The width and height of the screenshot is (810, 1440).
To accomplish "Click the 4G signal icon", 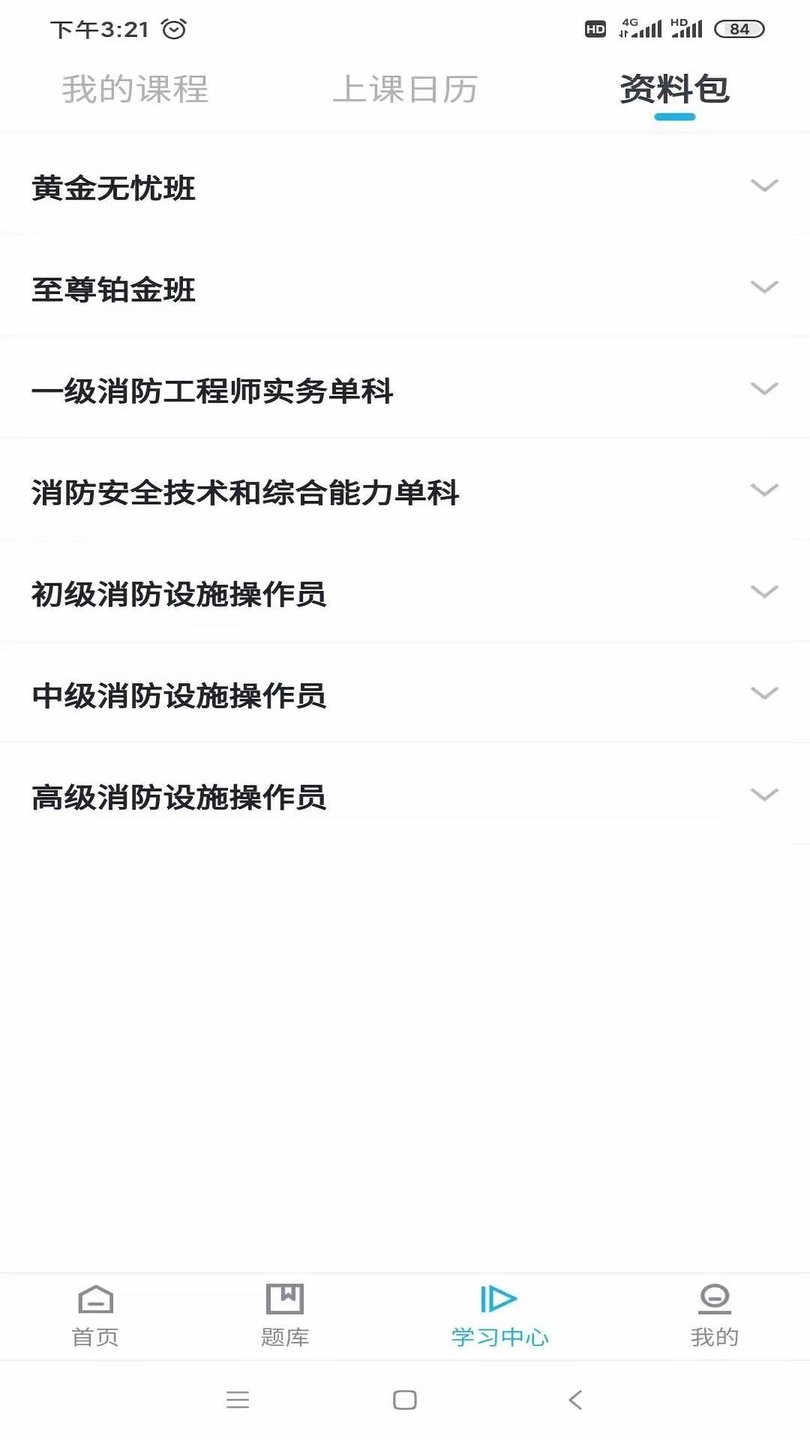I will [x=638, y=27].
